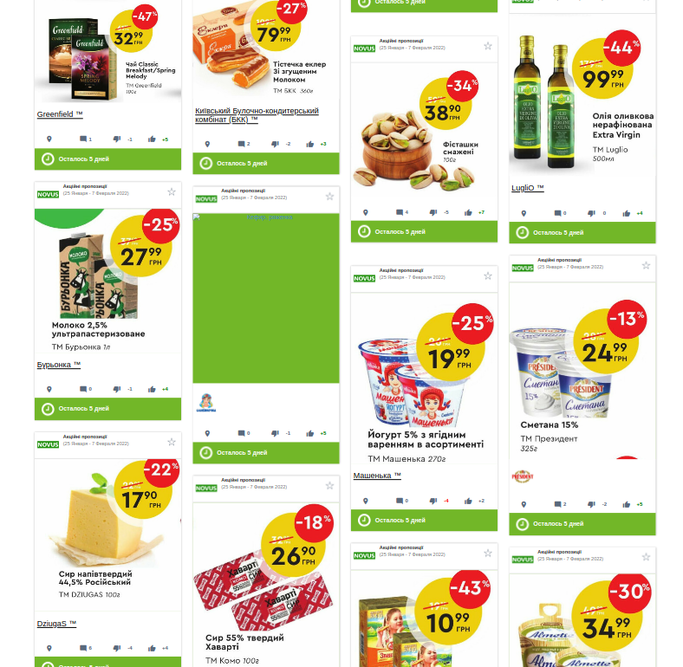Open the DziugaS cheese promo card

[108, 530]
